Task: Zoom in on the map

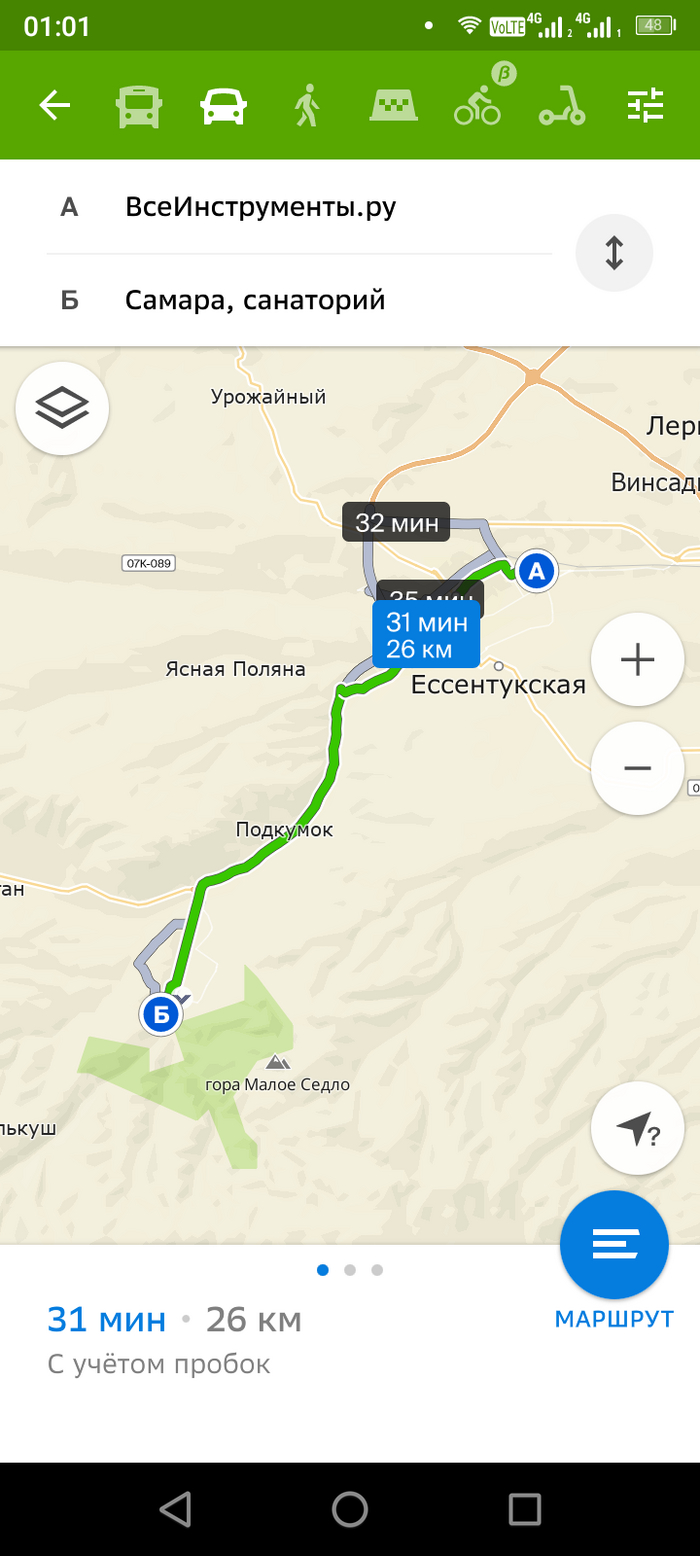Action: pyautogui.click(x=637, y=659)
